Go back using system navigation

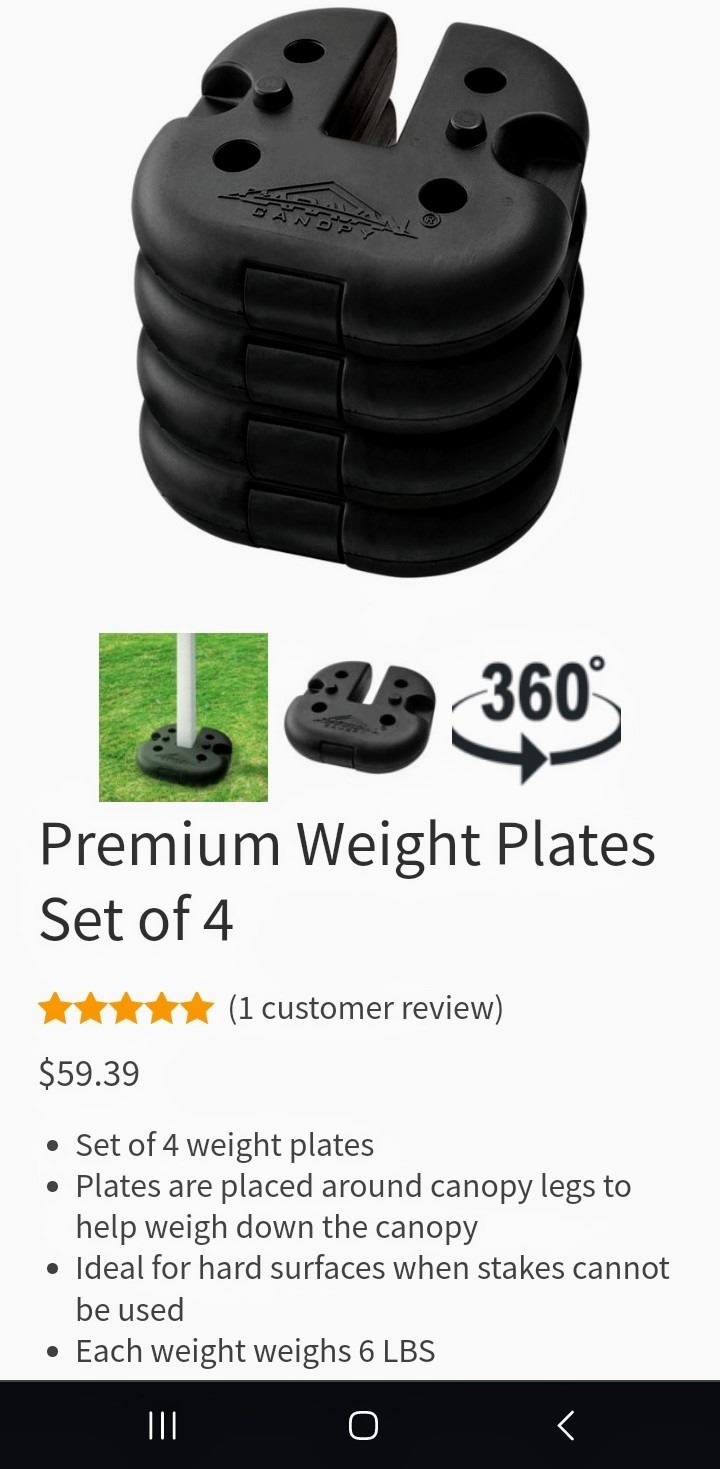coord(565,1425)
